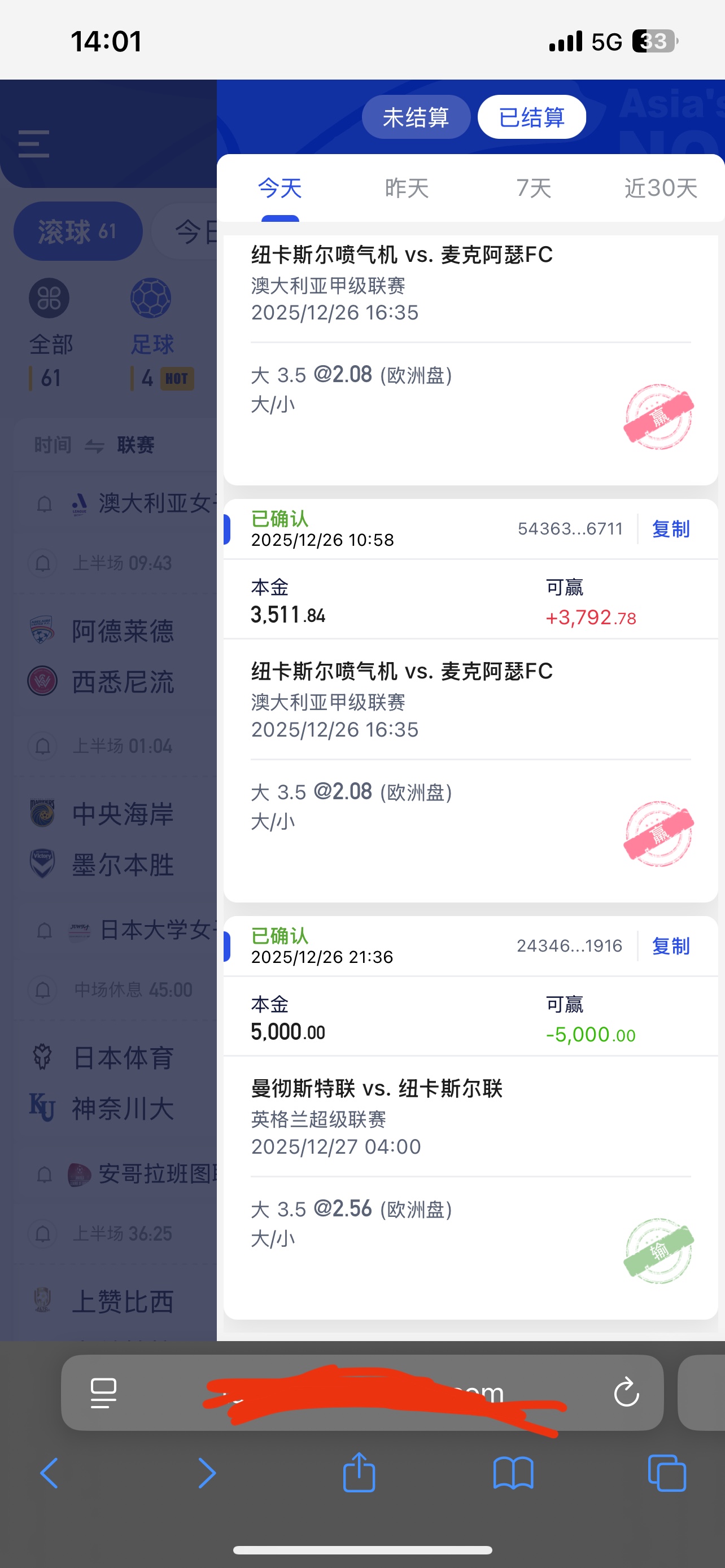Image resolution: width=725 pixels, height=1568 pixels.
Task: Open the Safari tab switcher icon
Action: coord(667,1473)
